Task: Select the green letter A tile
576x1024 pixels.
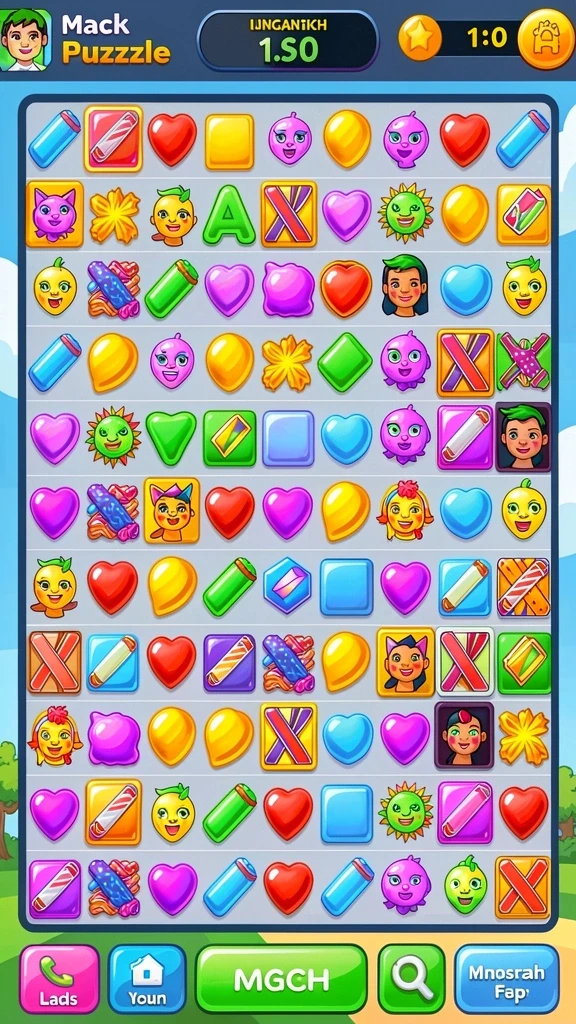Action: [x=229, y=214]
